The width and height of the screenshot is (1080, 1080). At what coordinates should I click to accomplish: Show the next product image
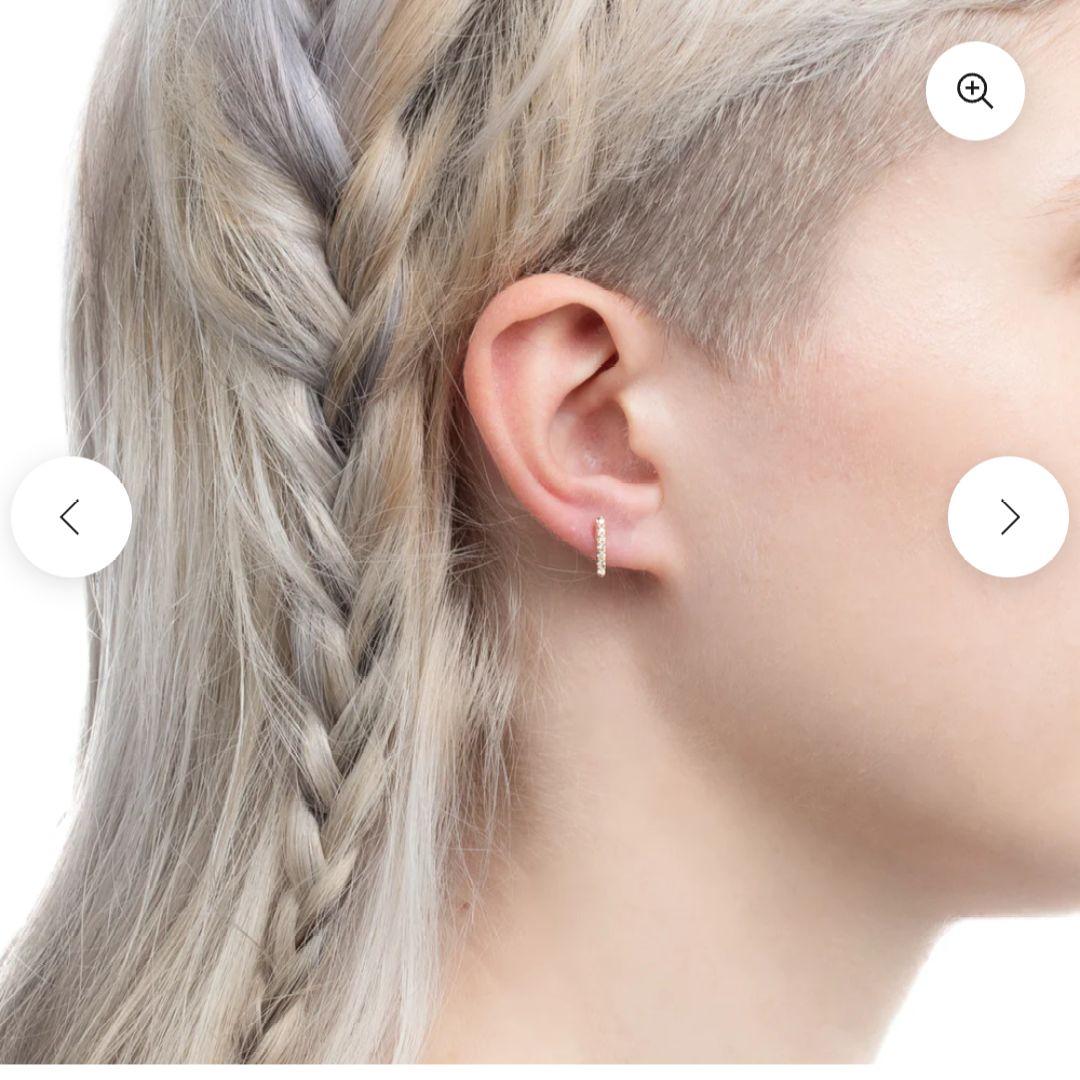pos(1008,517)
